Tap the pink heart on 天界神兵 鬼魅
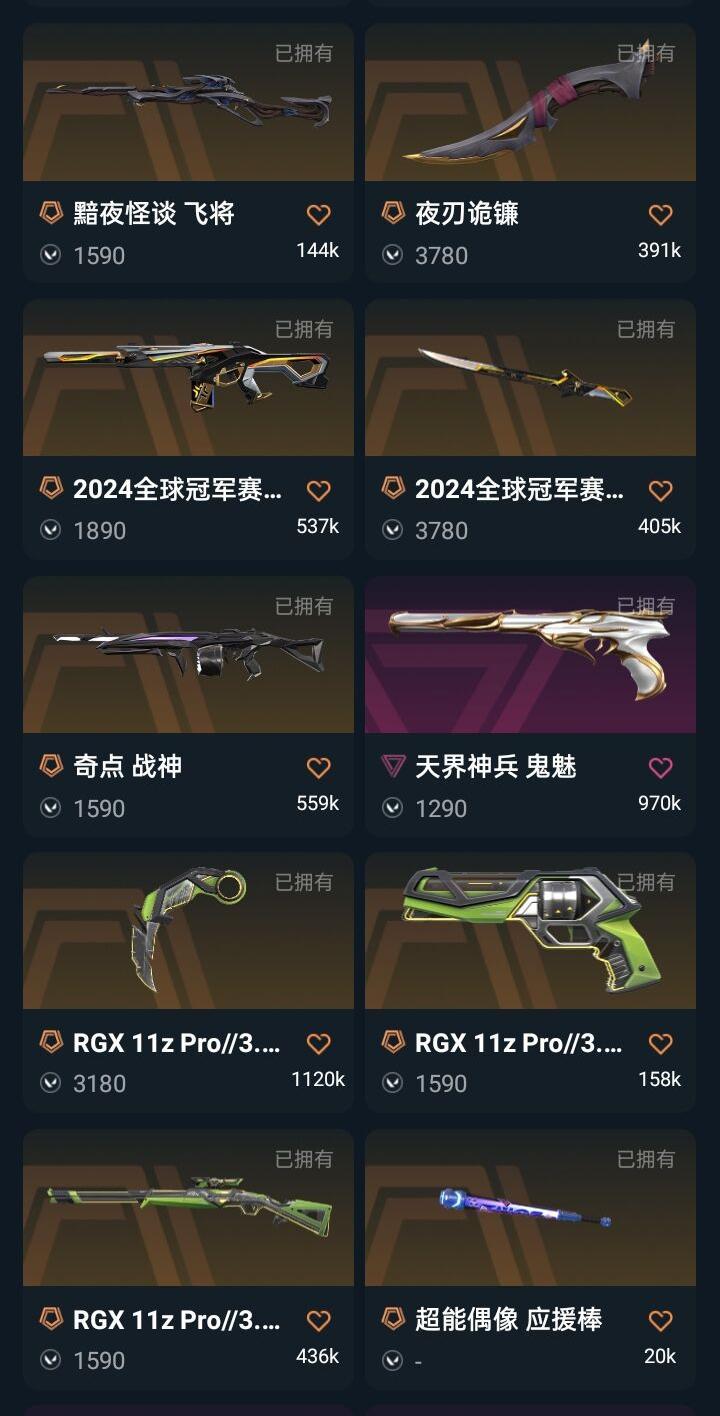This screenshot has width=720, height=1416. coord(660,767)
